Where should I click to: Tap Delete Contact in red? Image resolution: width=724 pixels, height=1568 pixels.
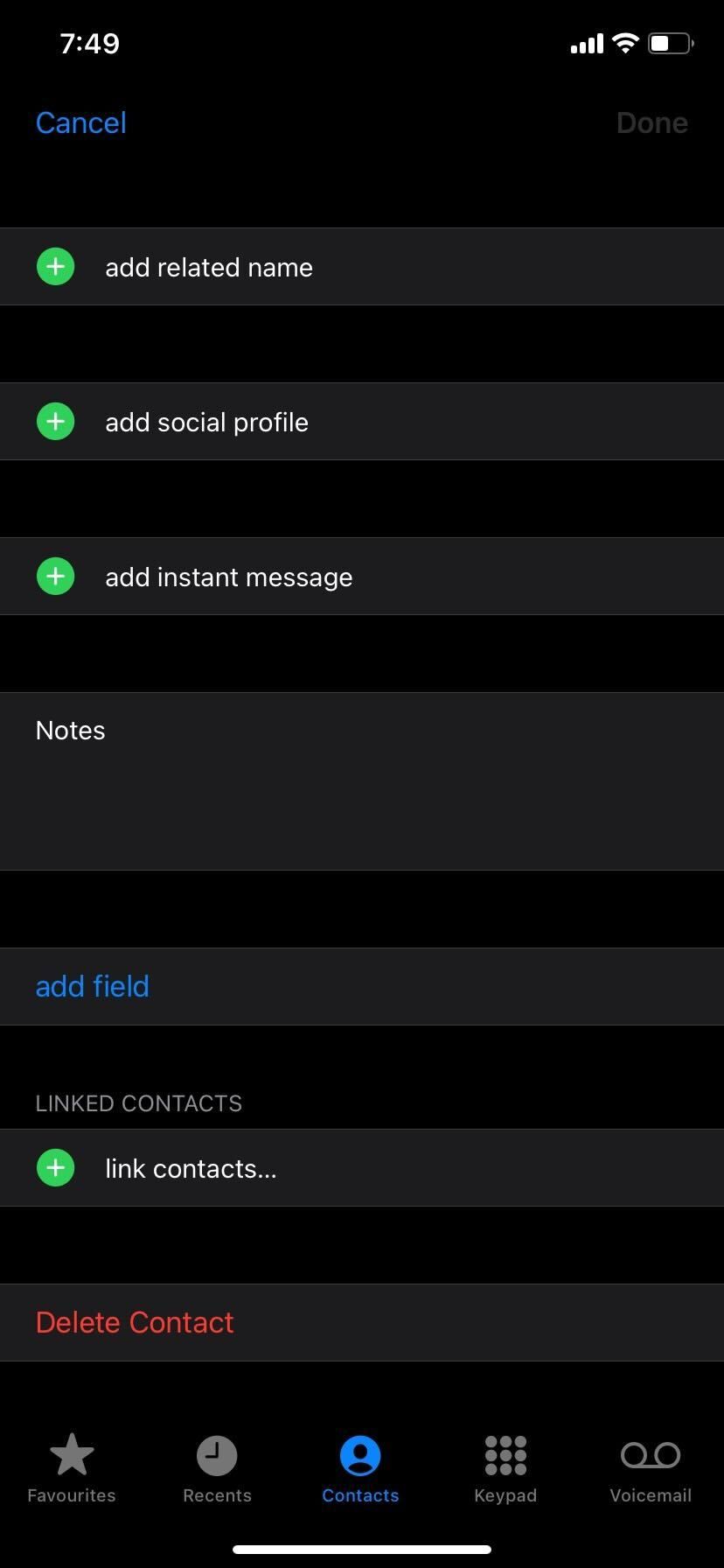(135, 1322)
